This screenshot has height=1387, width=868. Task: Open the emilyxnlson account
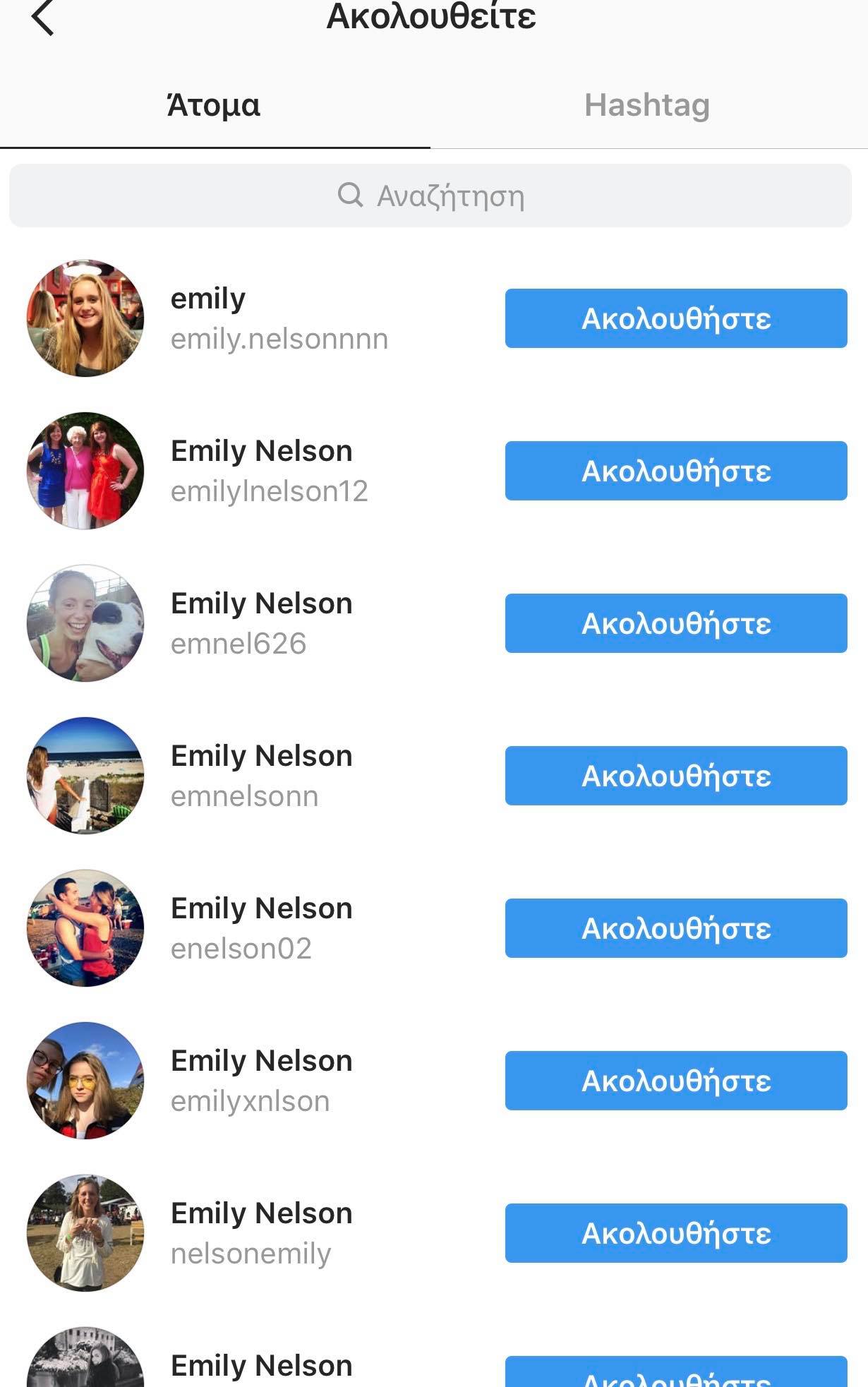pyautogui.click(x=261, y=1081)
